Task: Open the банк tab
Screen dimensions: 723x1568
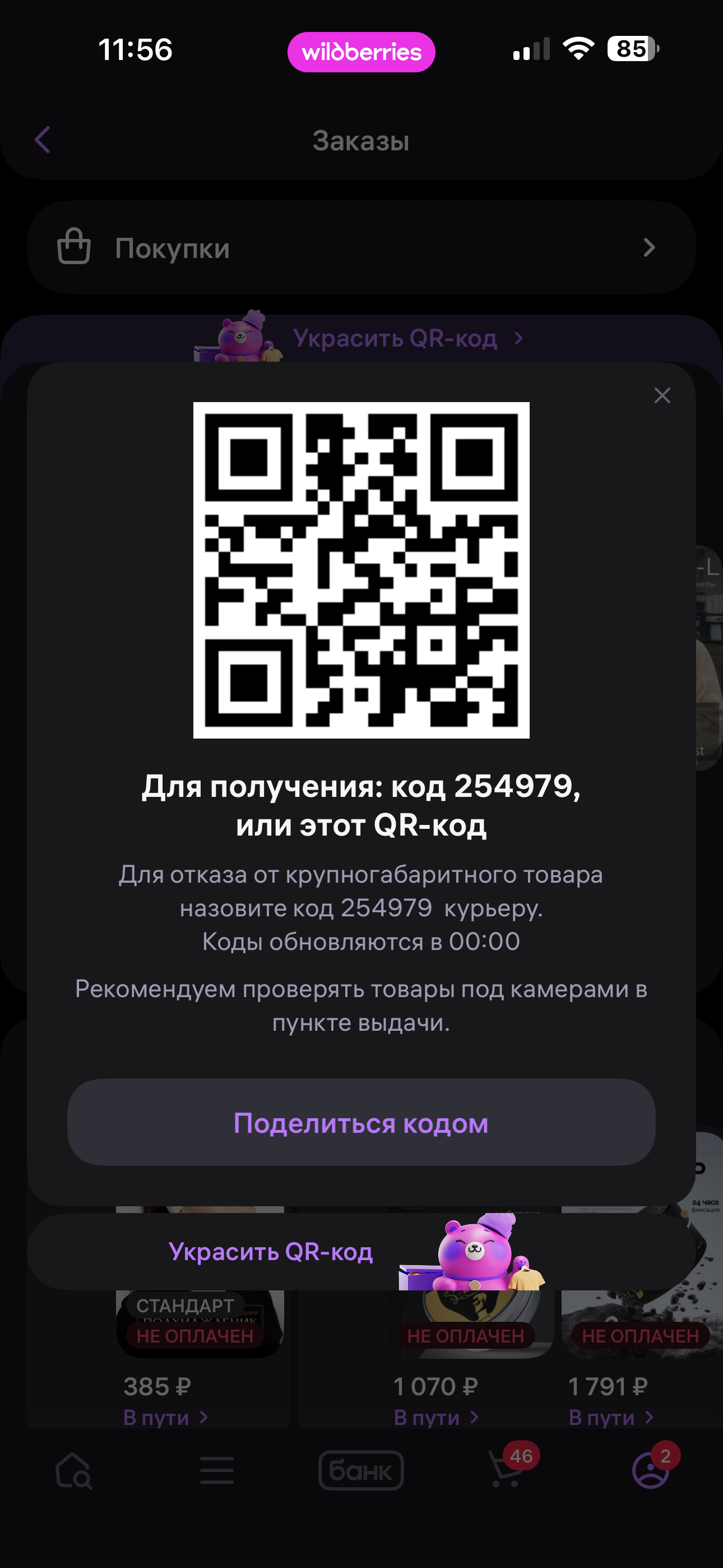Action: pos(361,1470)
